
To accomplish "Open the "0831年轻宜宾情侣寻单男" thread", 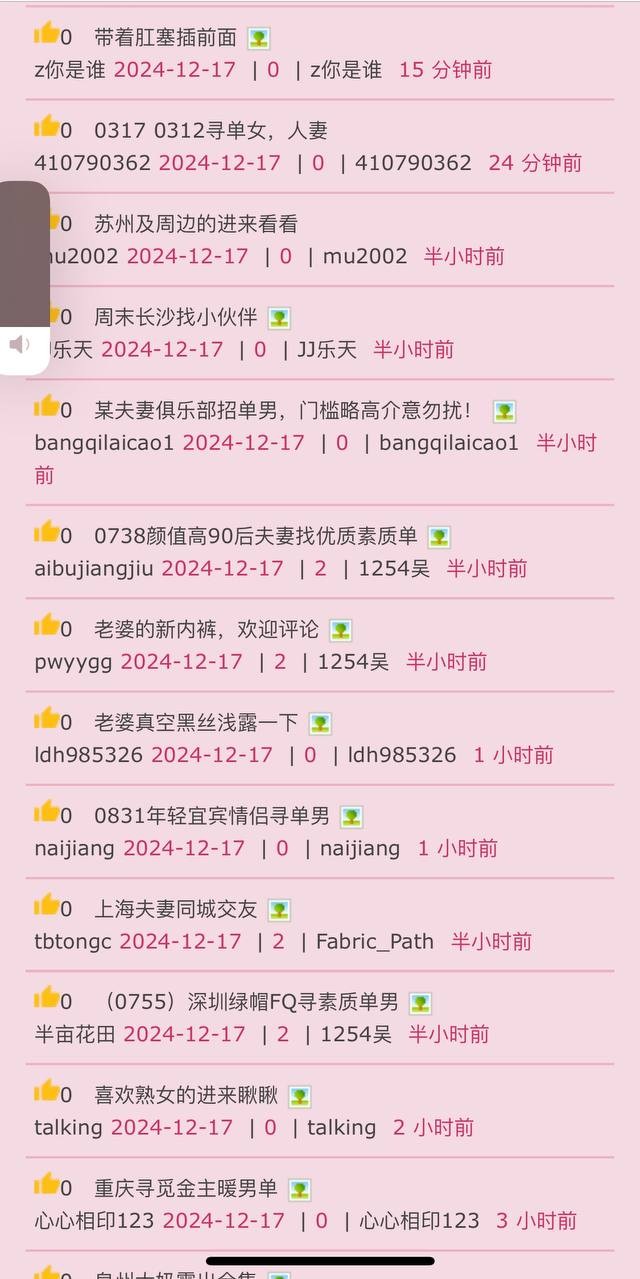I will 212,816.
